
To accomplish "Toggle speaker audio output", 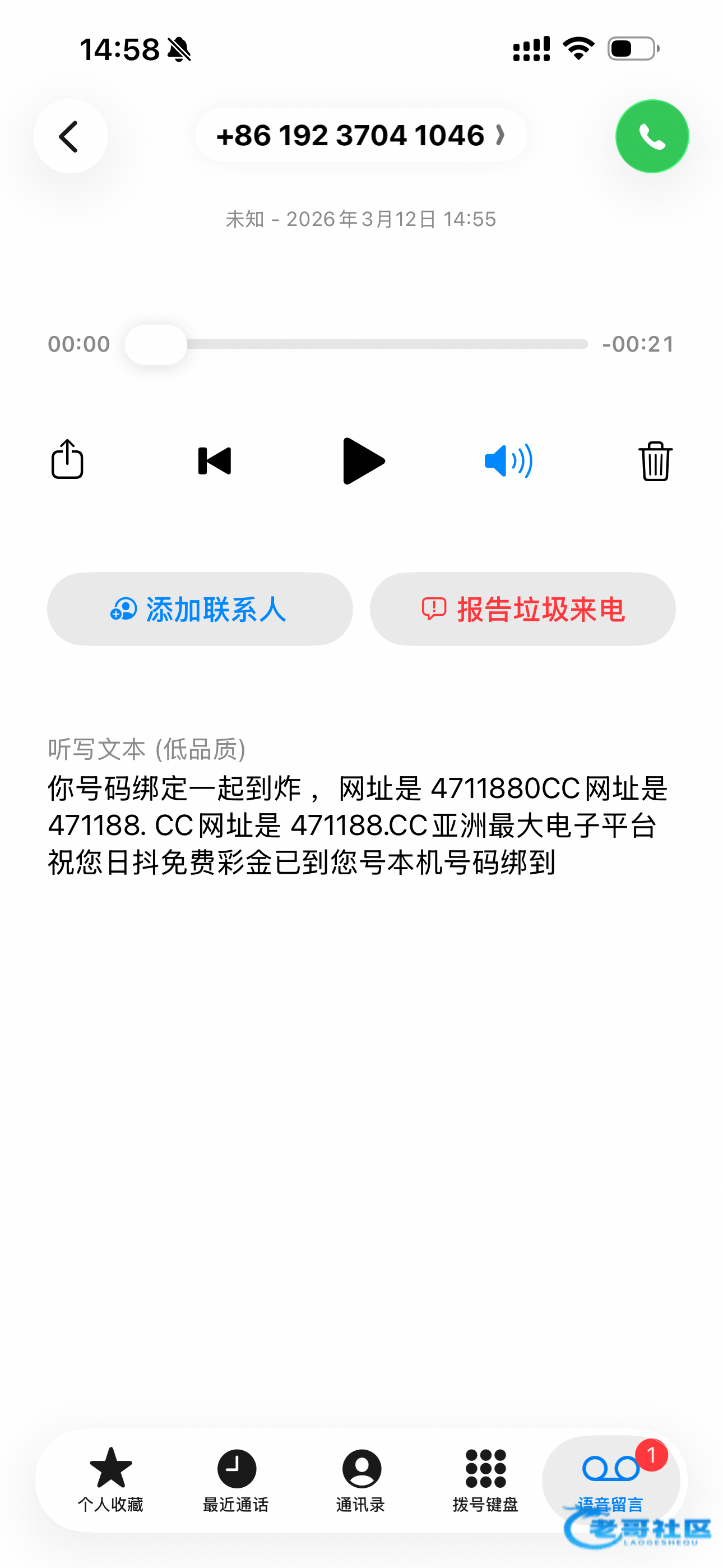I will [509, 461].
